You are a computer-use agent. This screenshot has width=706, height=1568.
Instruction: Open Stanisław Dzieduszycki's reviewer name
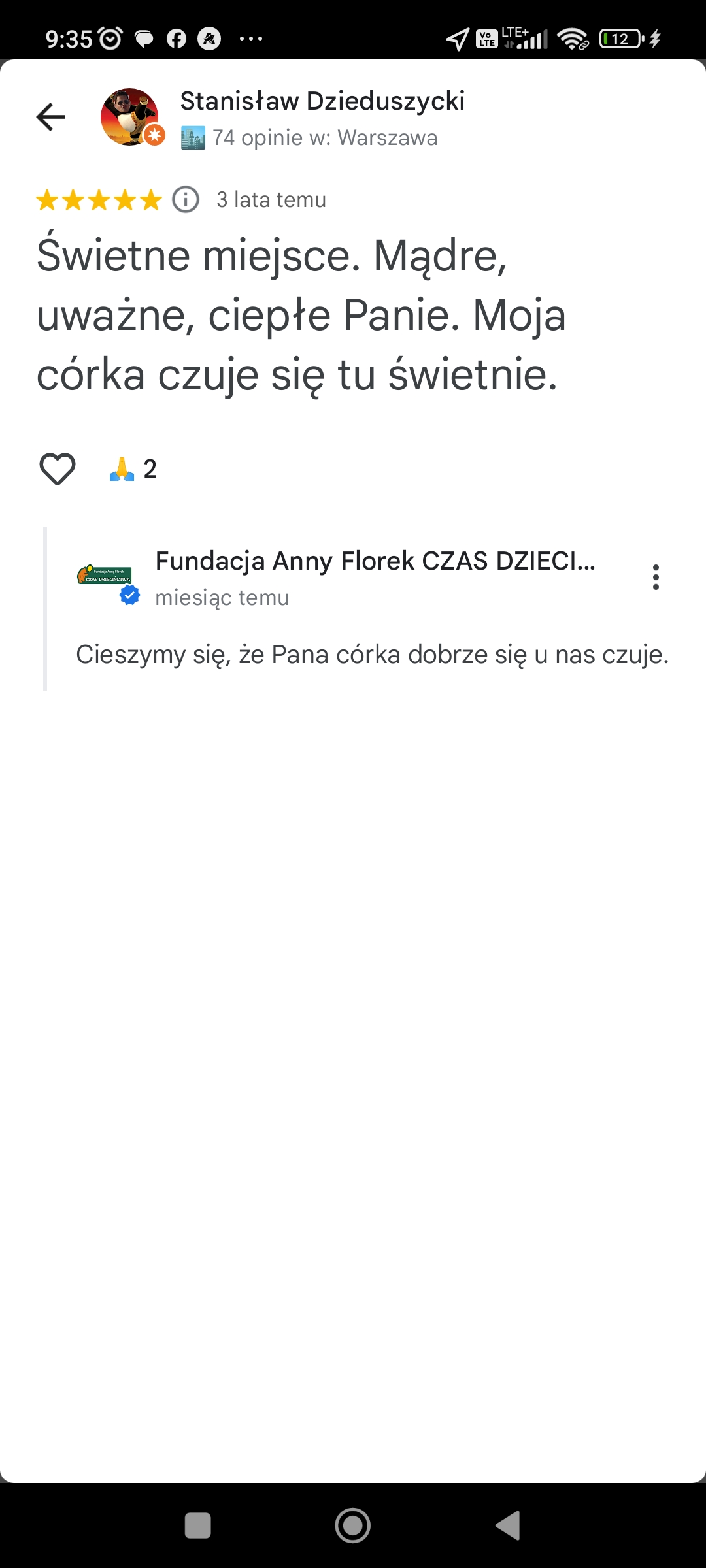322,101
